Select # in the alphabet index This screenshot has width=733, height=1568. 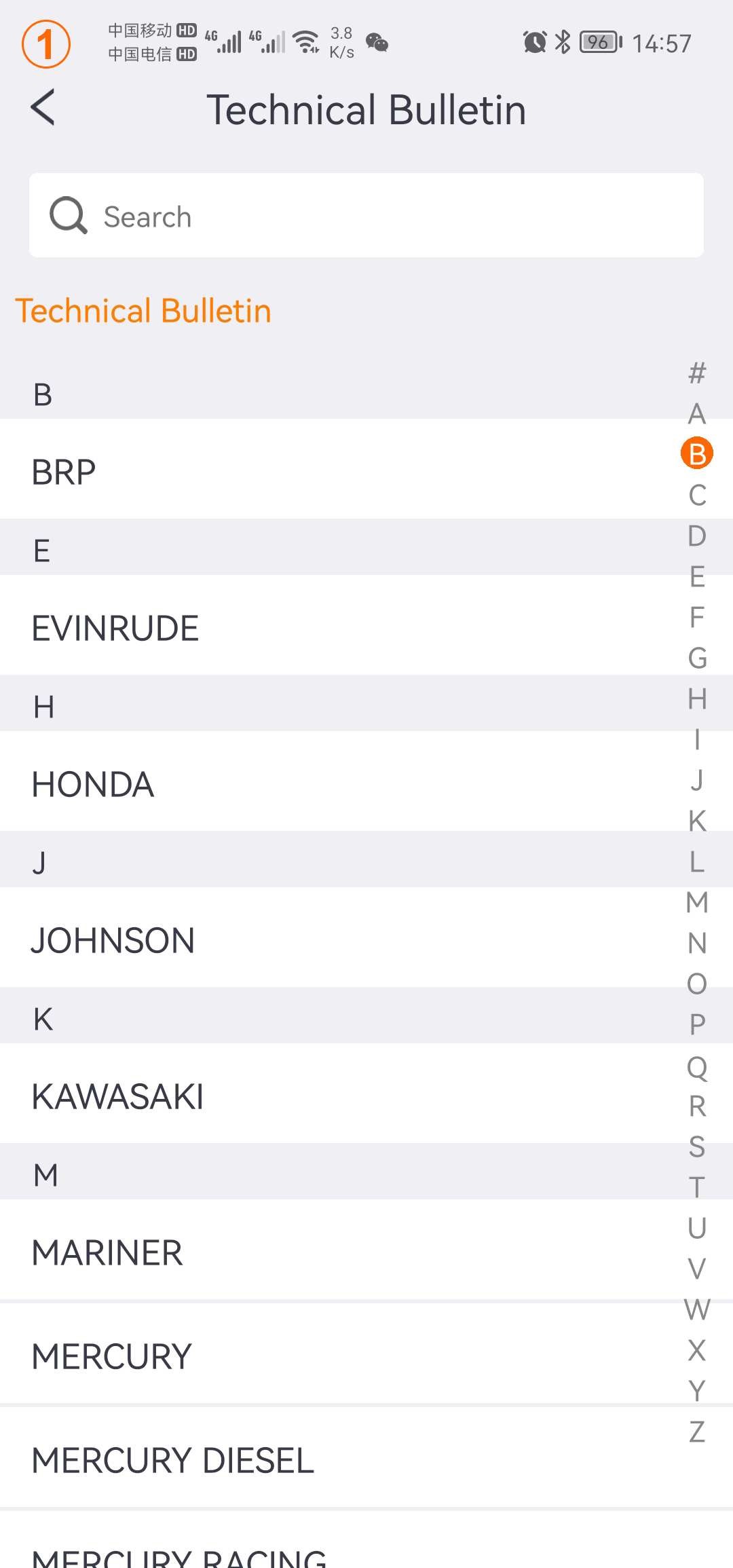697,373
